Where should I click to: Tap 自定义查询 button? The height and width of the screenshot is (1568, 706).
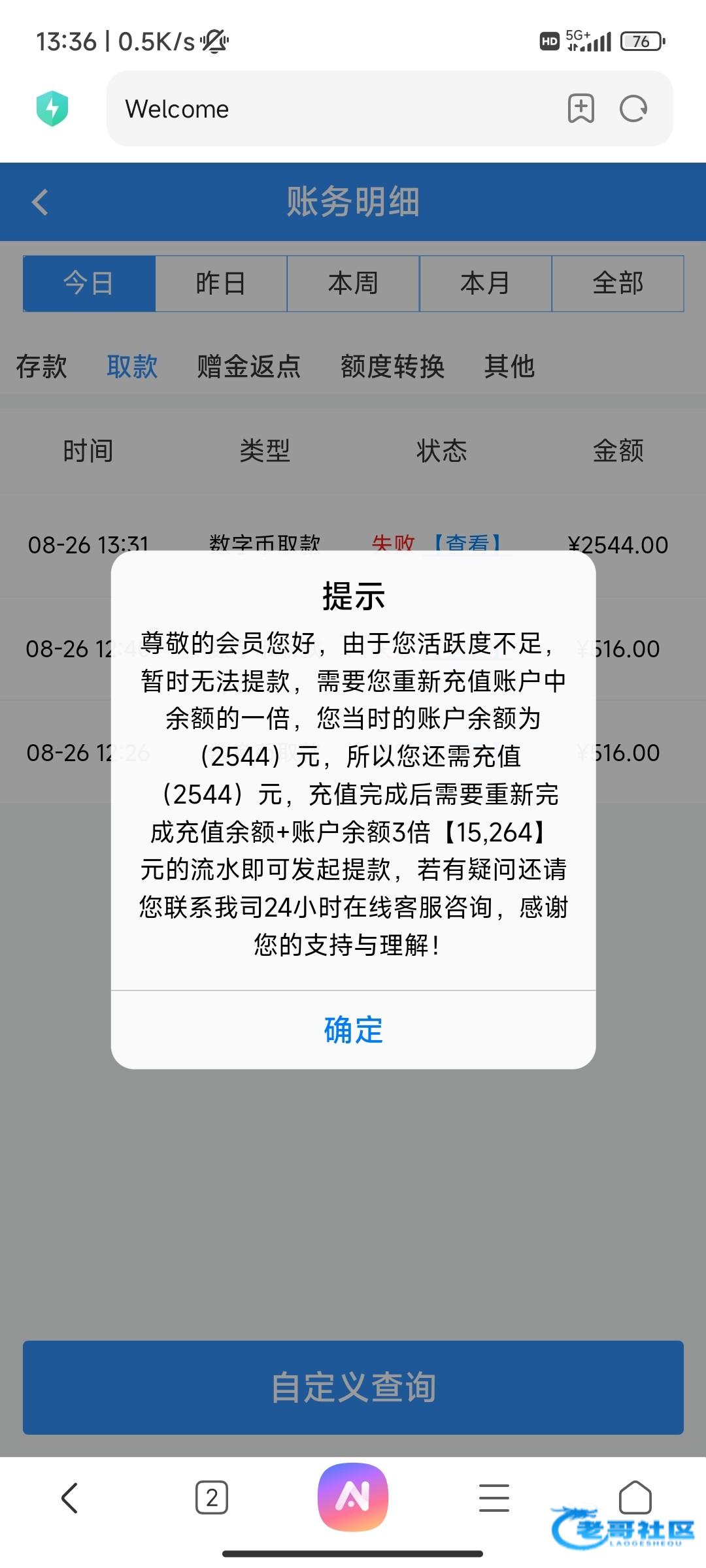click(353, 1388)
